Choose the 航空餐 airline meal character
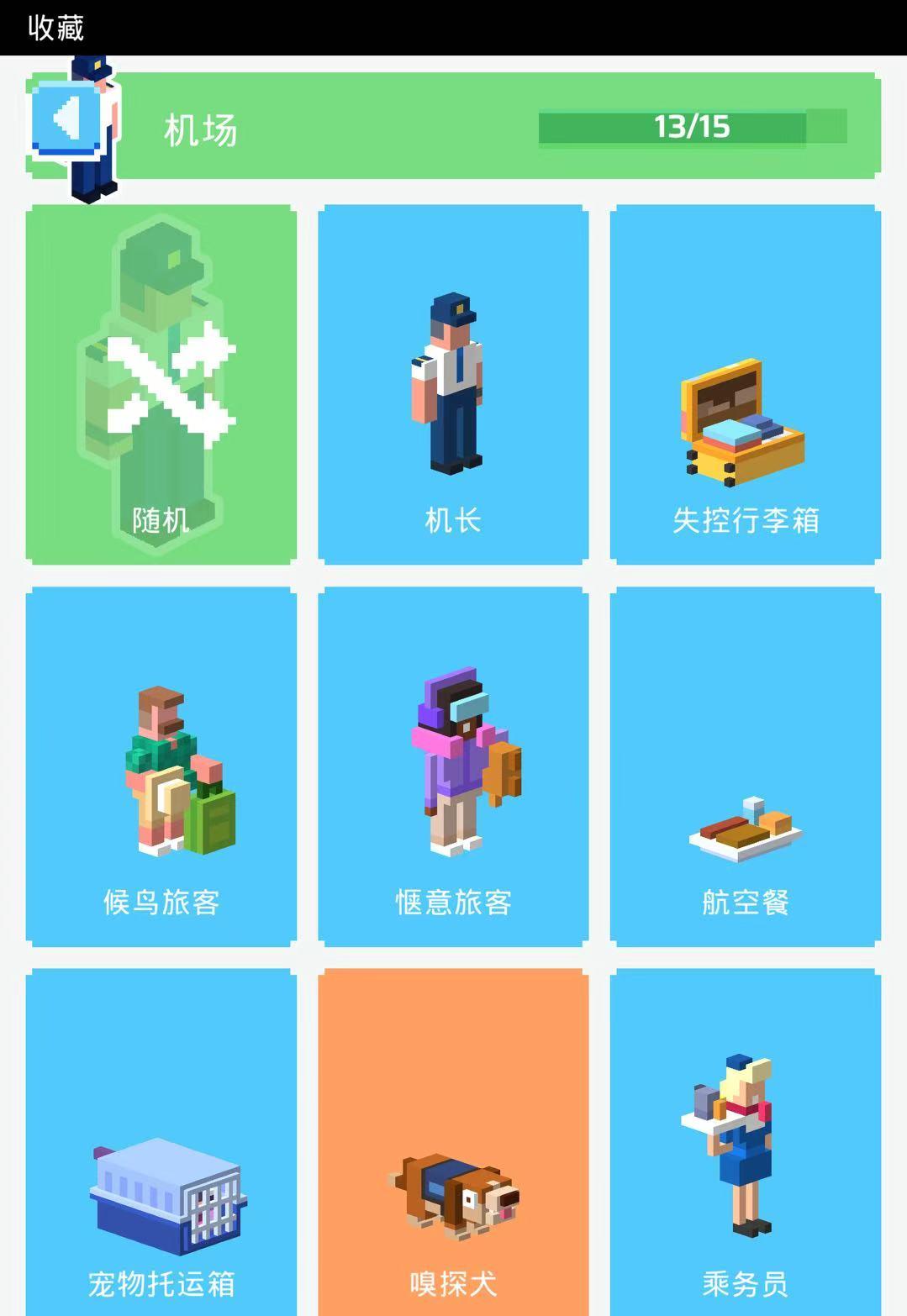The height and width of the screenshot is (1316, 907). (745, 766)
